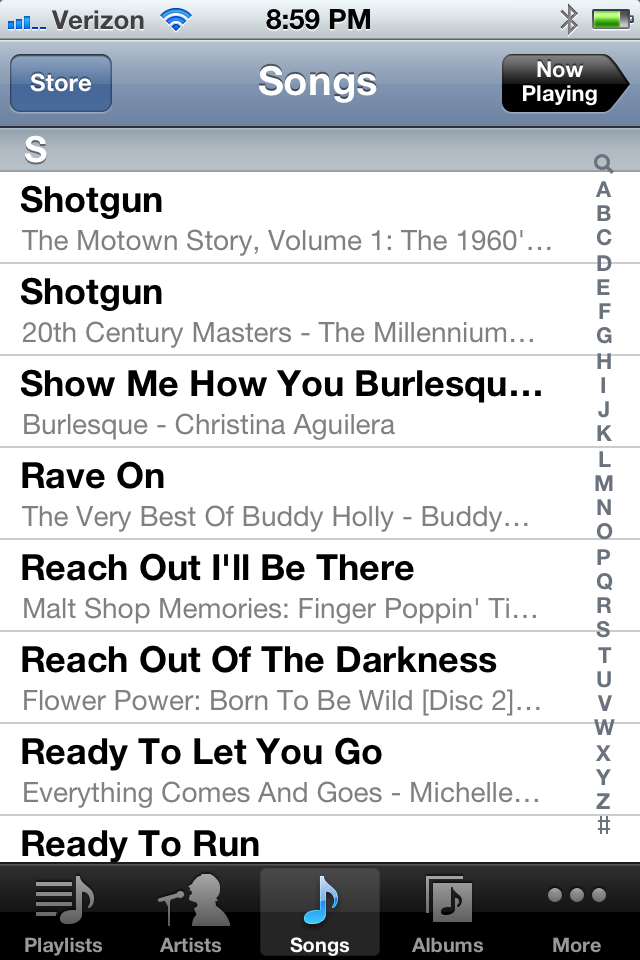Switch to the Artists tab

point(191,912)
